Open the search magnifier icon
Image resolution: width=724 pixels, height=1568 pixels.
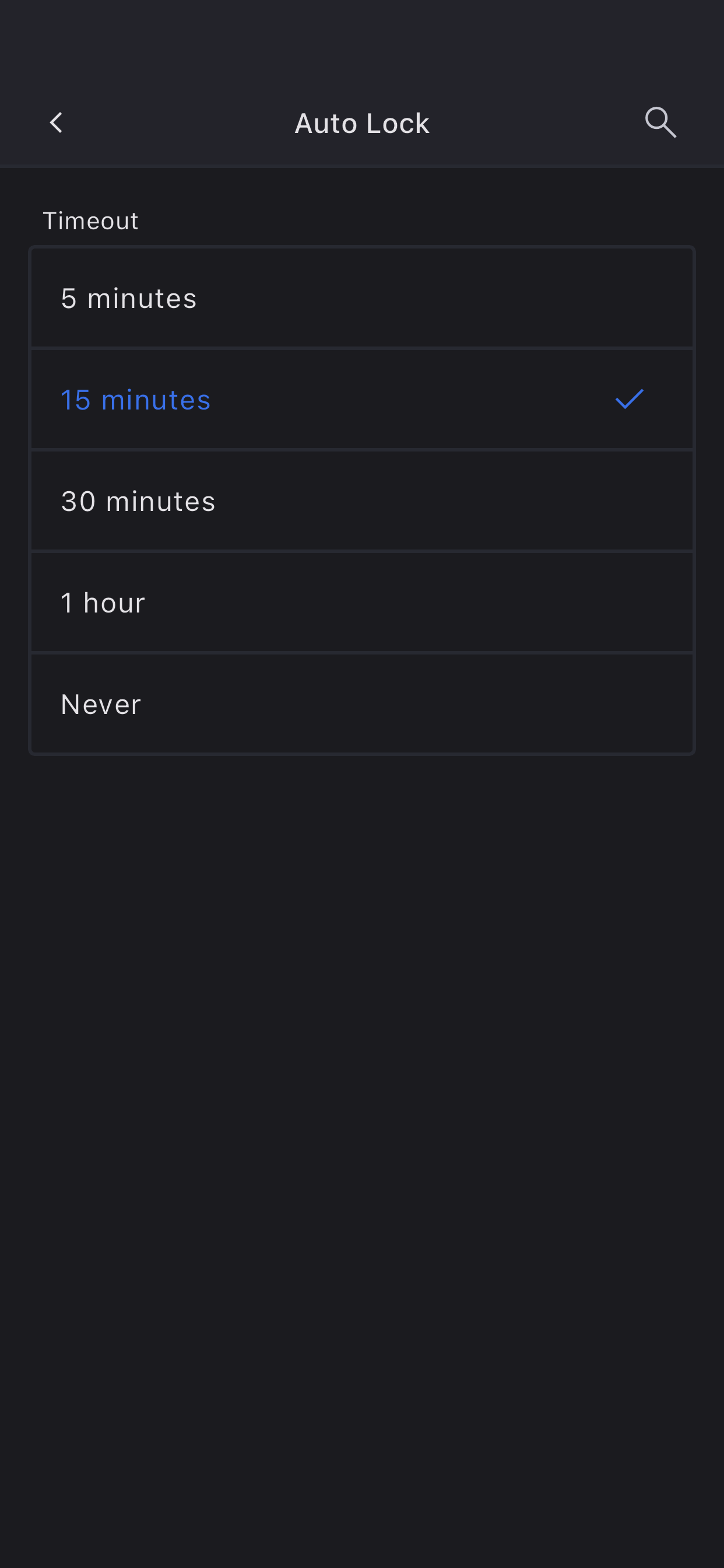pos(660,123)
